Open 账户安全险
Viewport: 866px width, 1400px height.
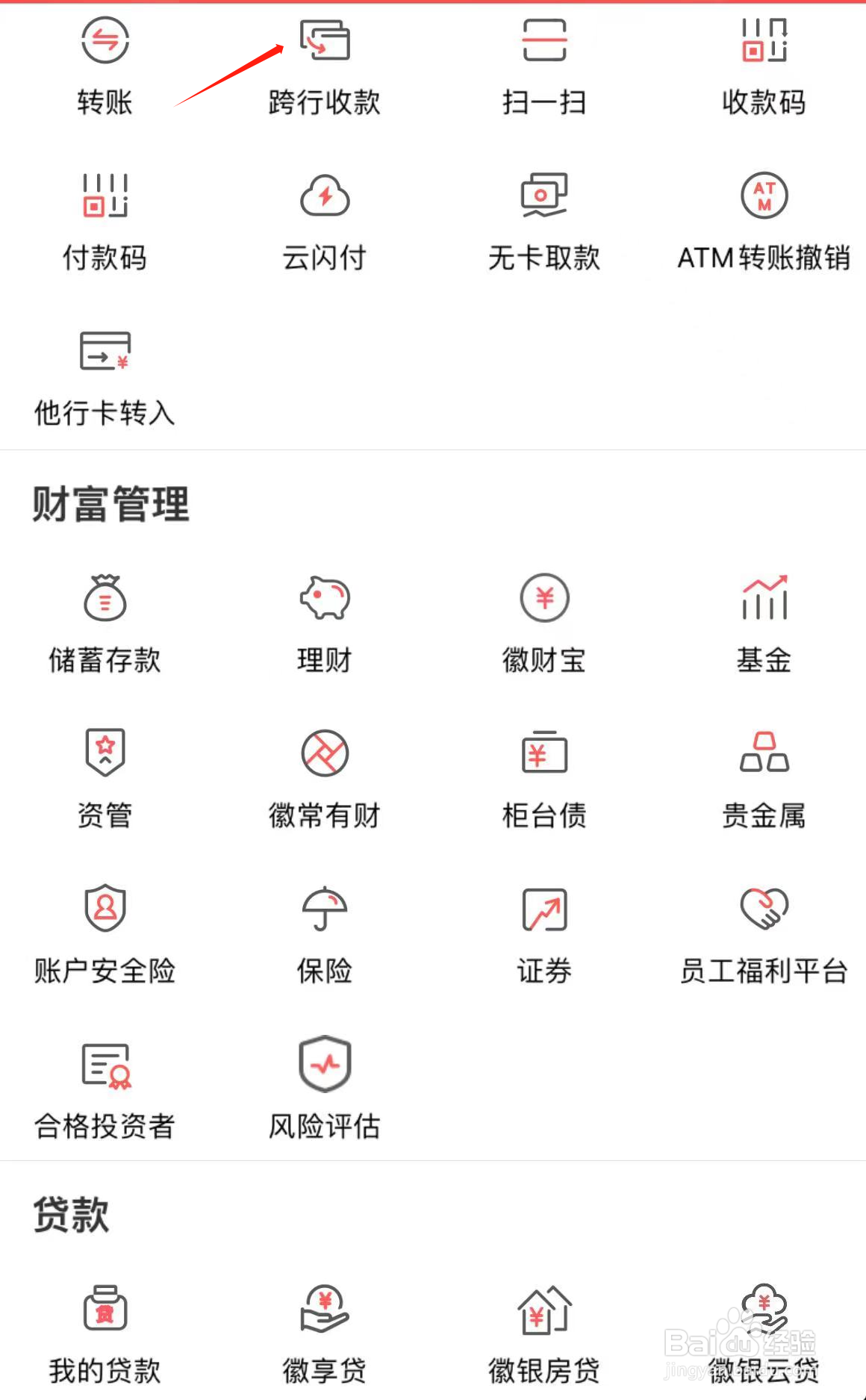[x=105, y=936]
